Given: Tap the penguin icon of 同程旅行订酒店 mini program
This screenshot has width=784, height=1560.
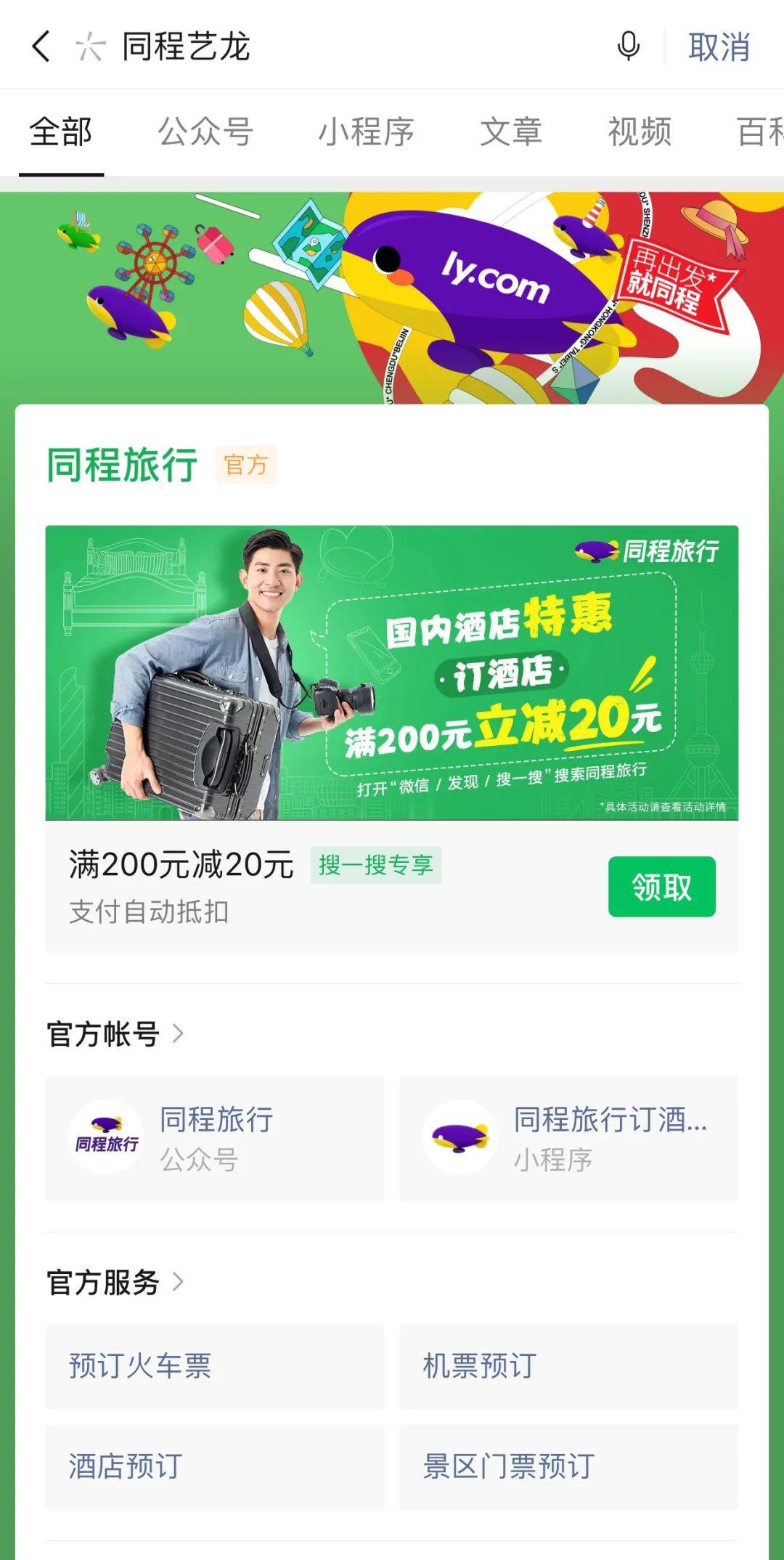Looking at the screenshot, I should 457,1139.
